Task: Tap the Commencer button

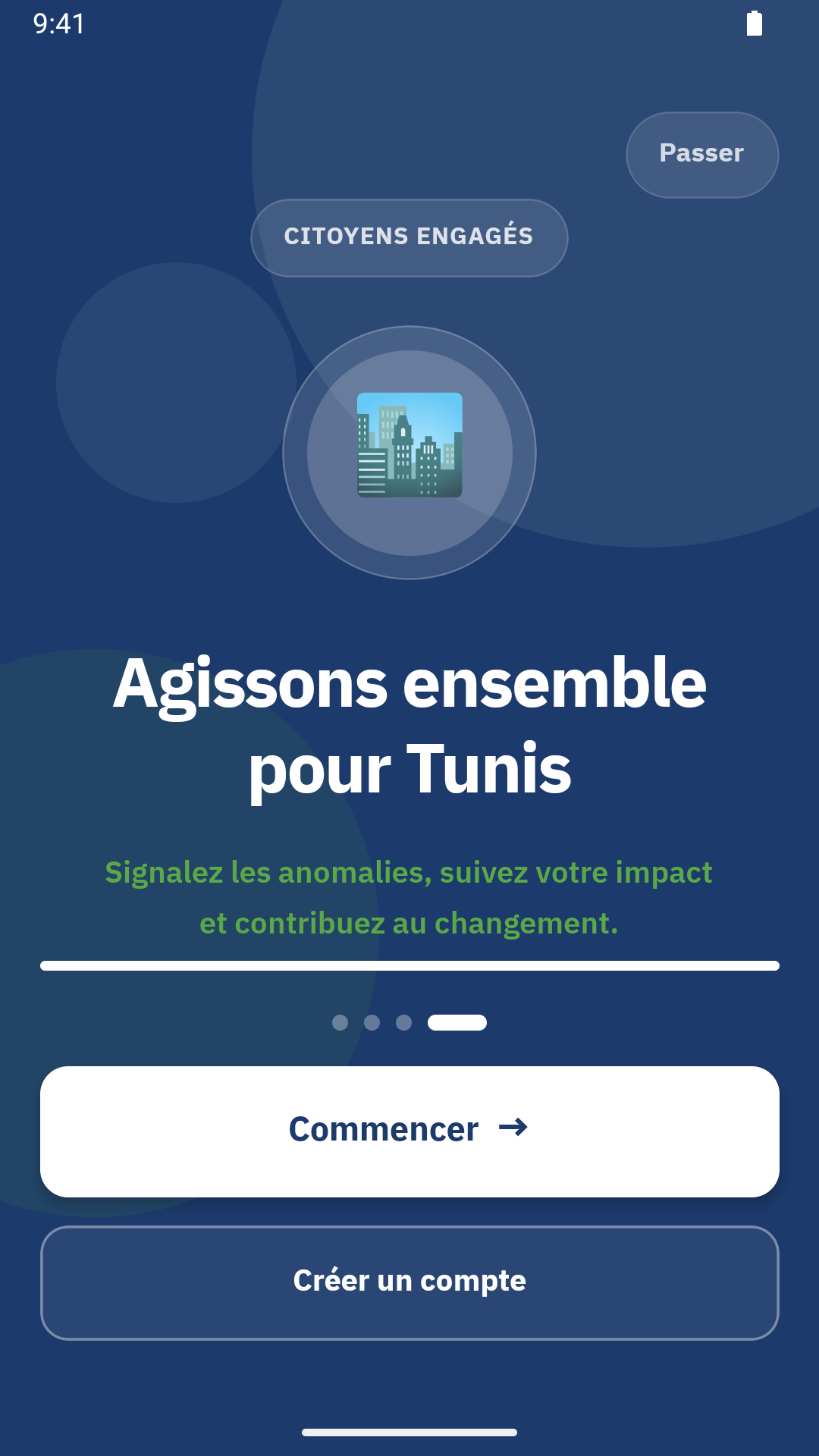Action: click(409, 1131)
